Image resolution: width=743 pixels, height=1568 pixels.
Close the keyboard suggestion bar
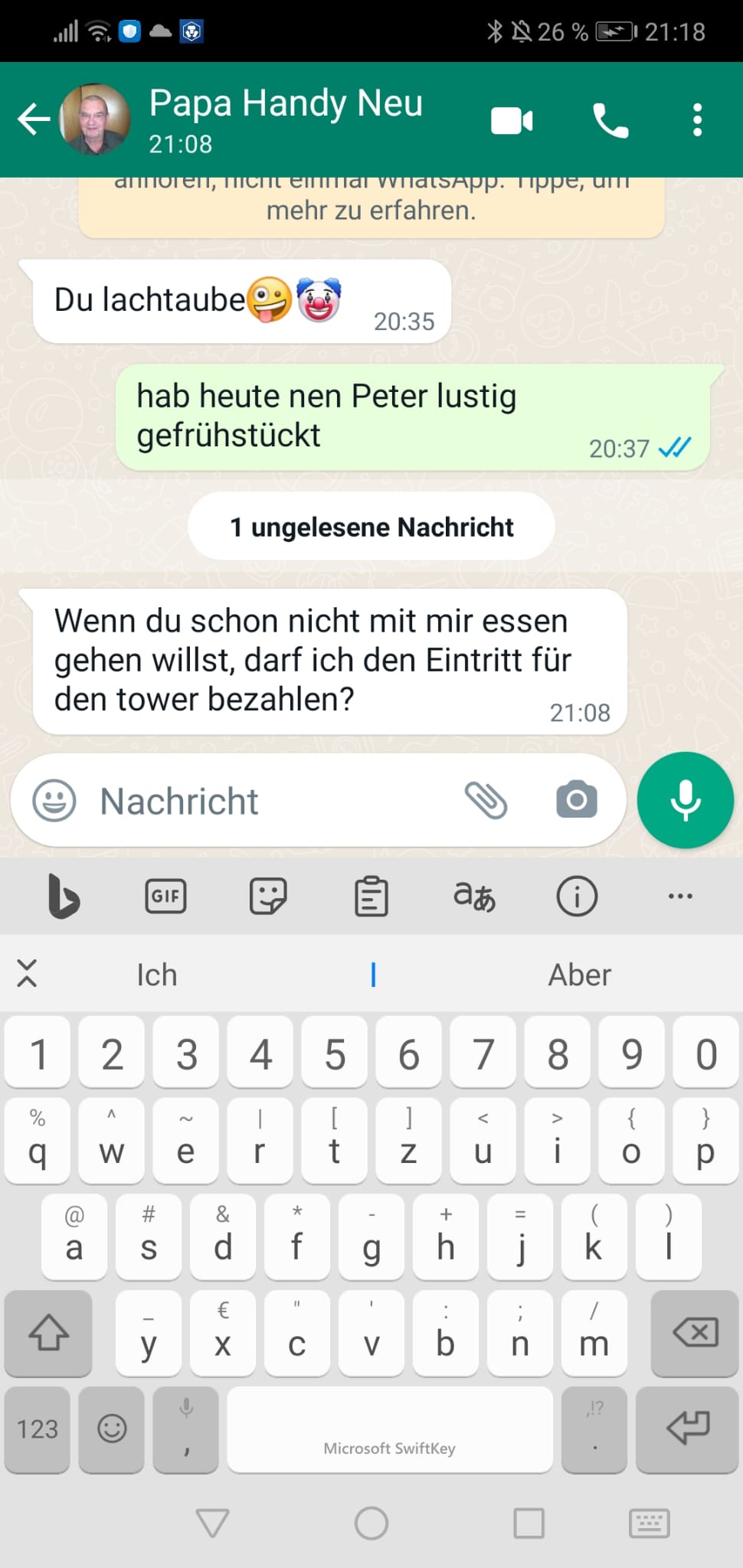pos(27,974)
